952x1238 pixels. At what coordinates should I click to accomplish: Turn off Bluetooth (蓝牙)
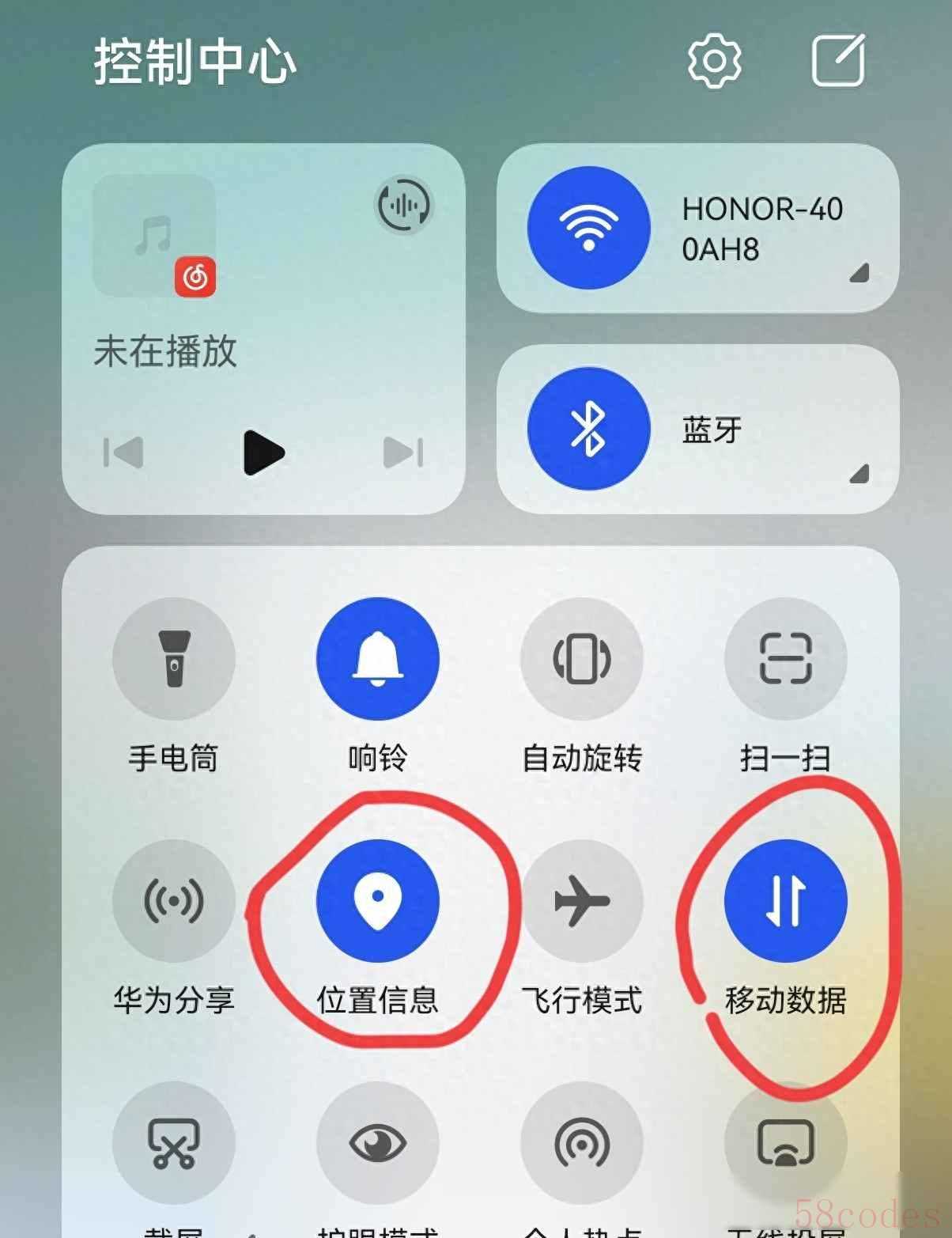coord(588,430)
